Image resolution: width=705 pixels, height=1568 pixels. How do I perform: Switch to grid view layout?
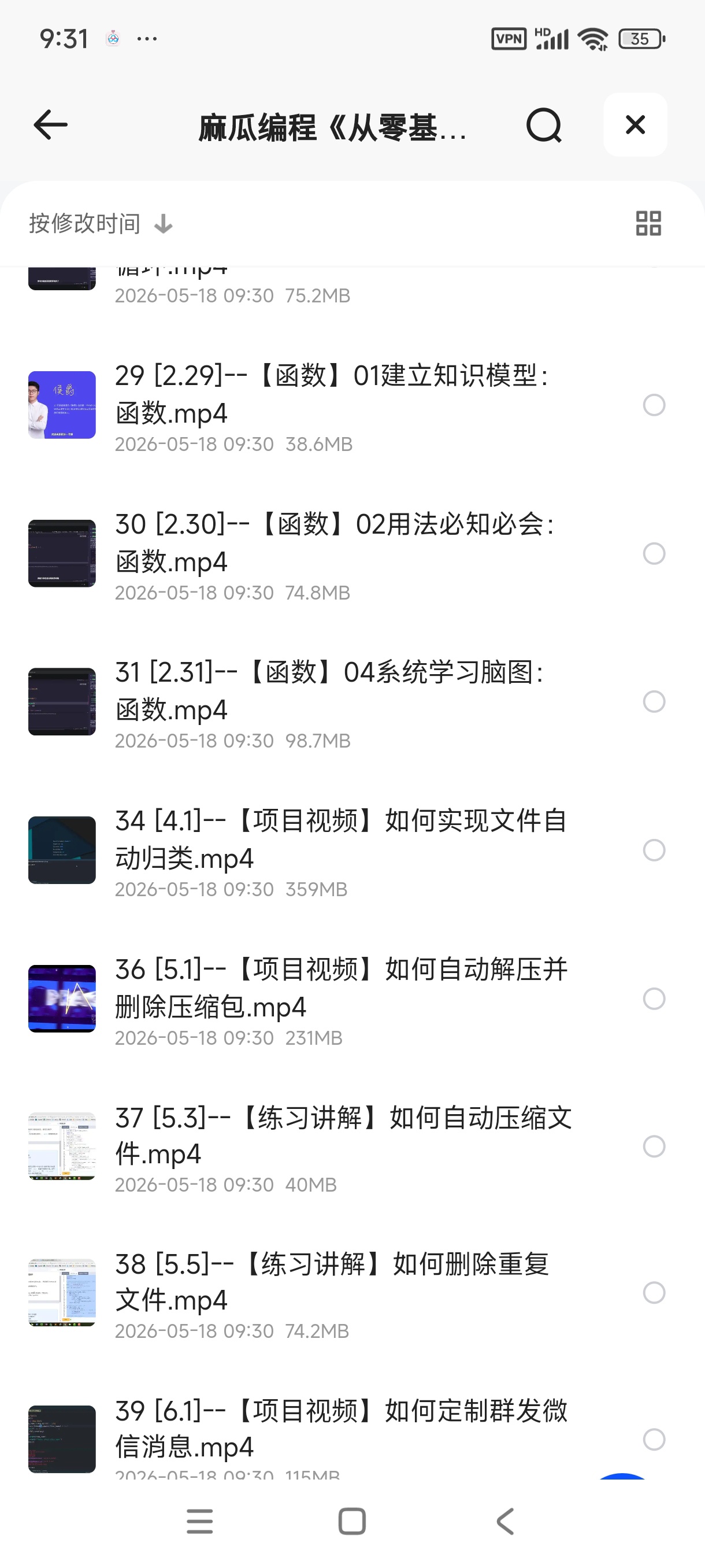pyautogui.click(x=648, y=223)
